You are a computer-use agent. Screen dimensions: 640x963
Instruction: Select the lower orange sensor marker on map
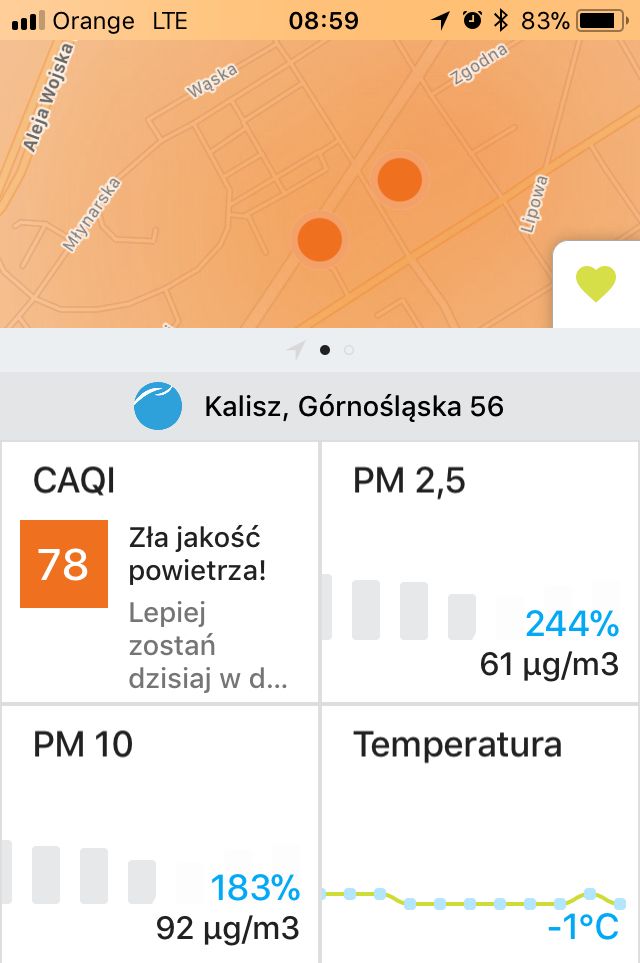(319, 239)
